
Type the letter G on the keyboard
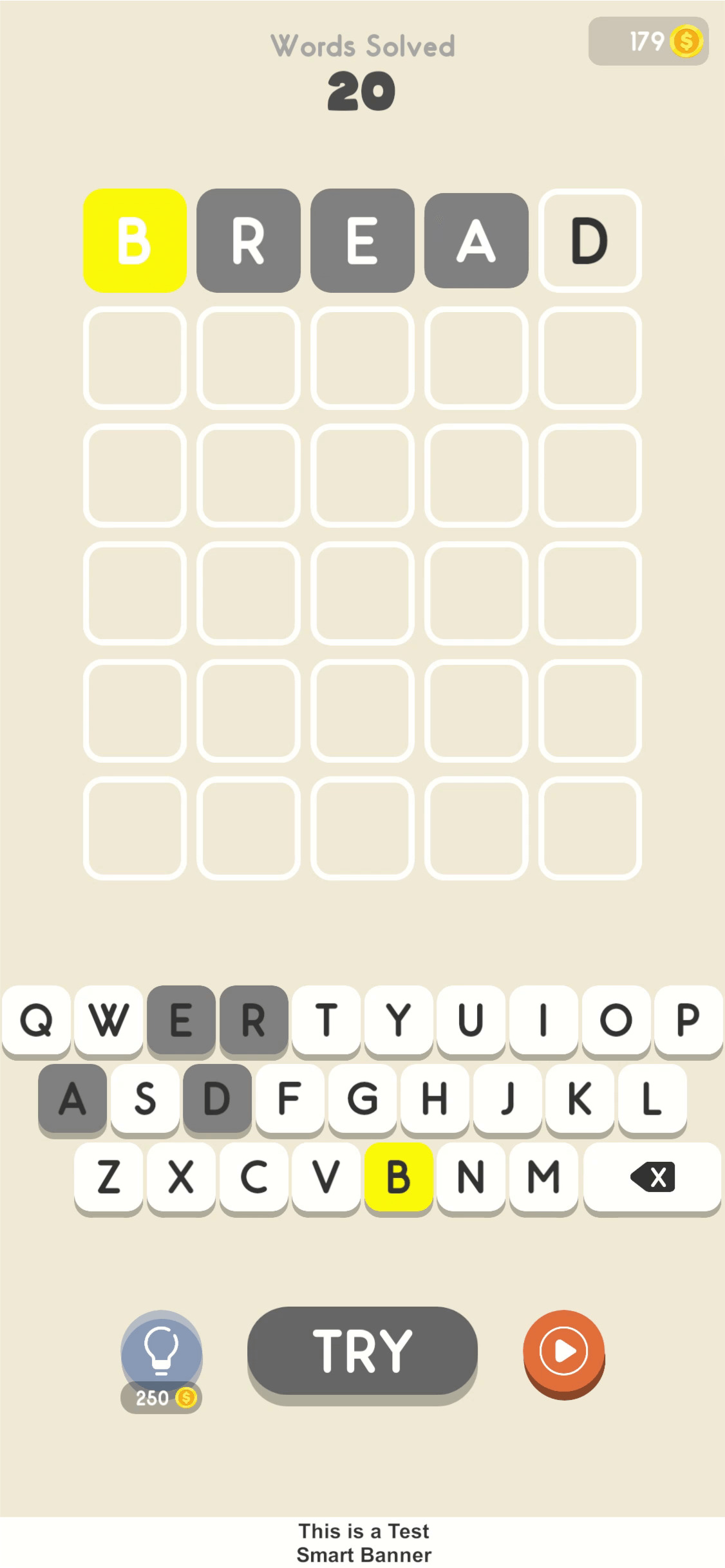pyautogui.click(x=362, y=1098)
